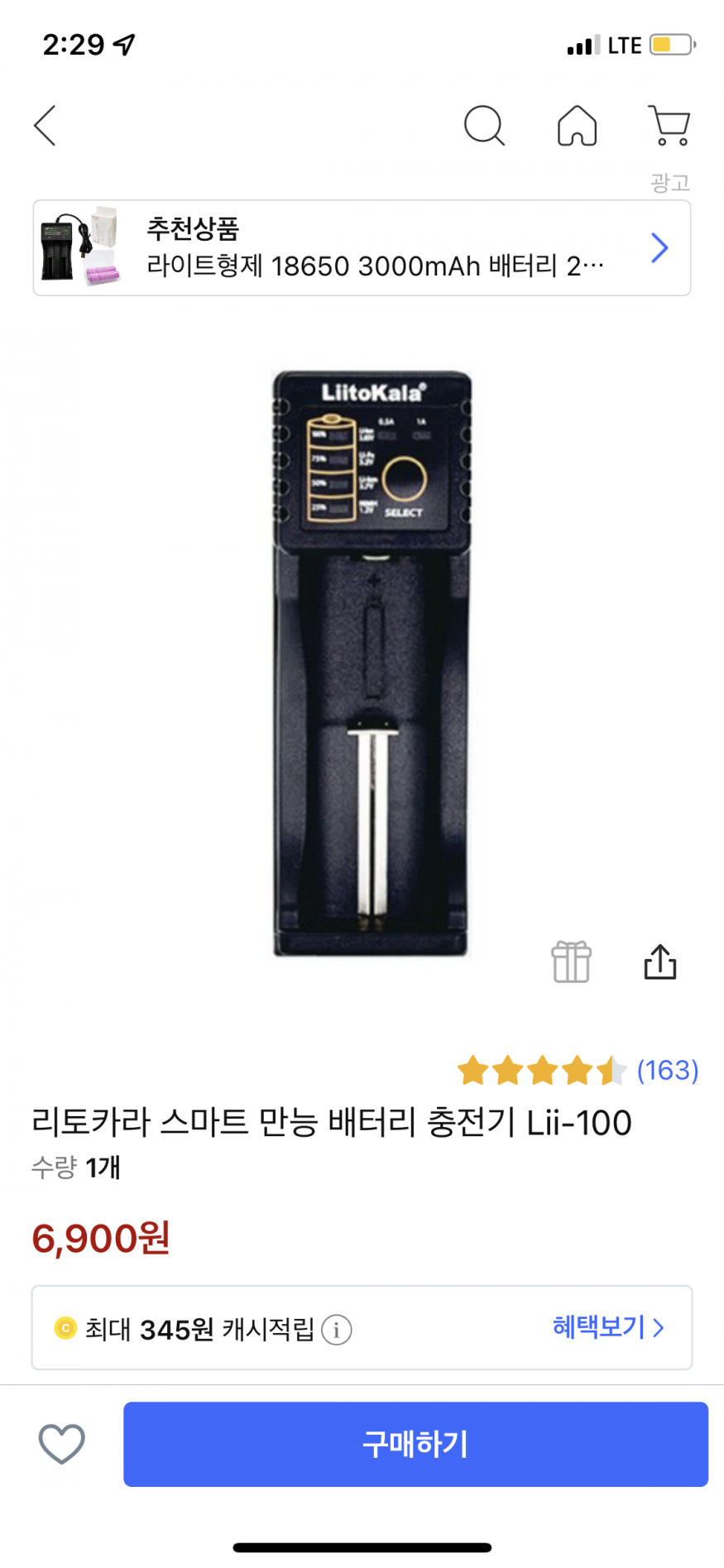Open the 163 reviews rating
Image resolution: width=724 pixels, height=1568 pixels.
tap(666, 1071)
